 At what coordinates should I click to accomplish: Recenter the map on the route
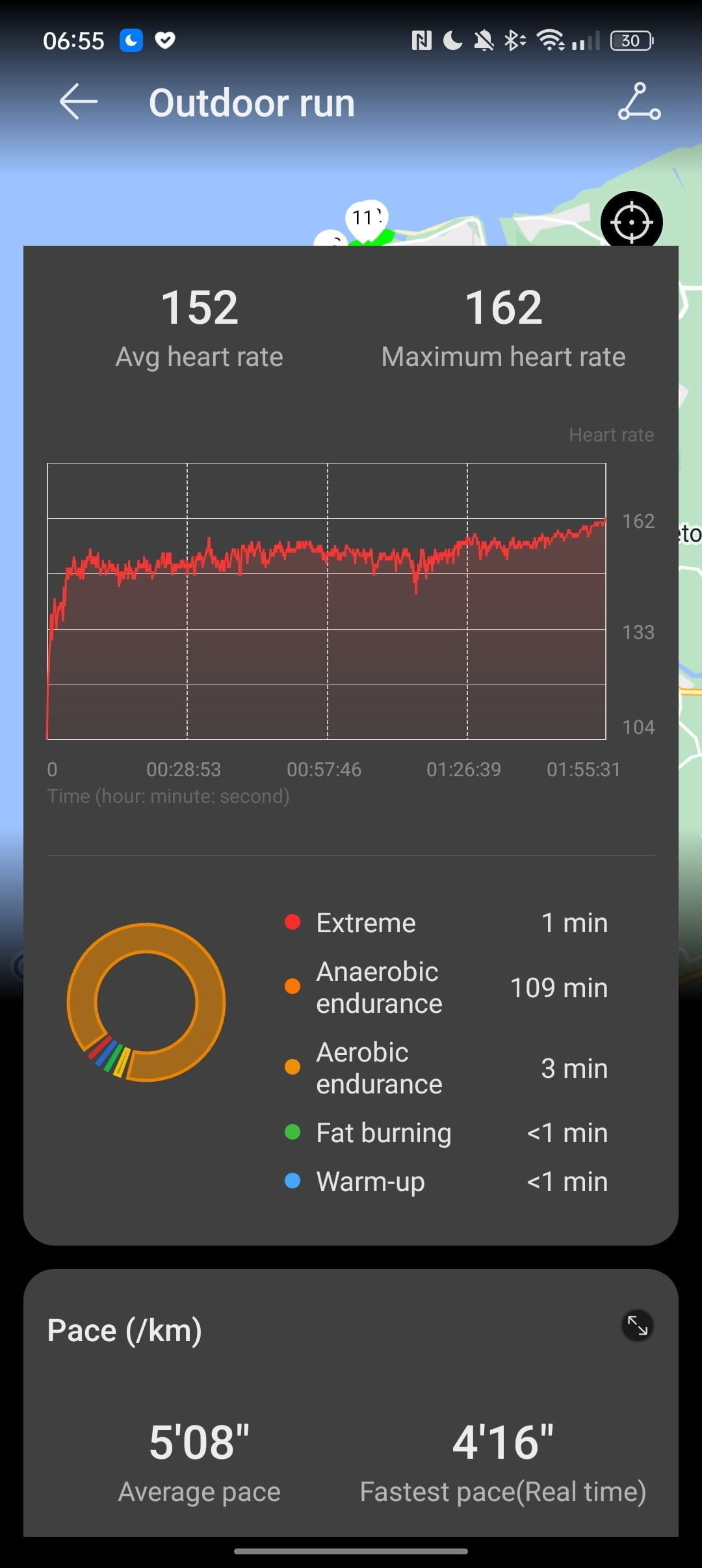tap(631, 221)
